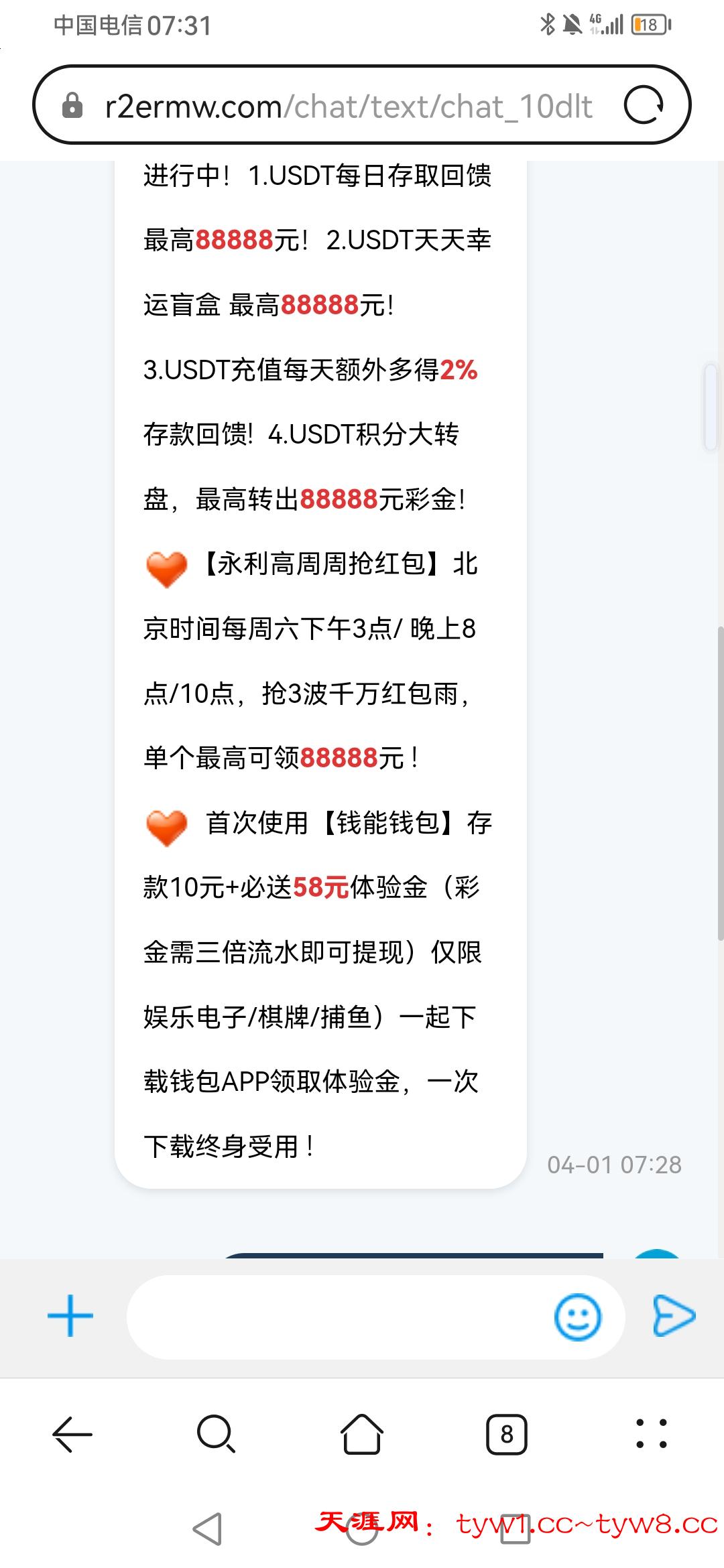Tap the system back triangle

coord(208,1529)
